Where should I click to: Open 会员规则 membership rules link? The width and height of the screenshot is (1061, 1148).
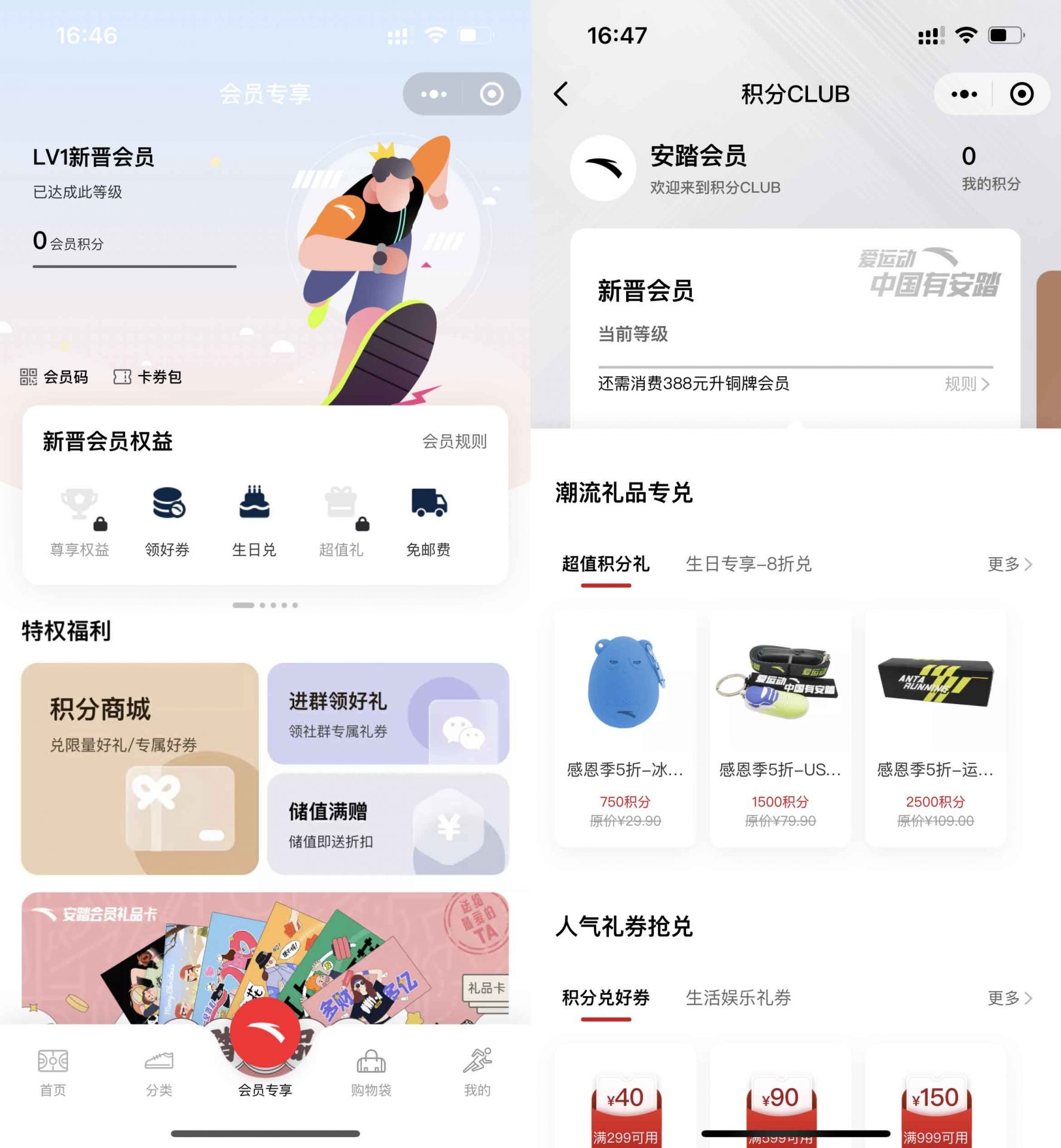[453, 443]
